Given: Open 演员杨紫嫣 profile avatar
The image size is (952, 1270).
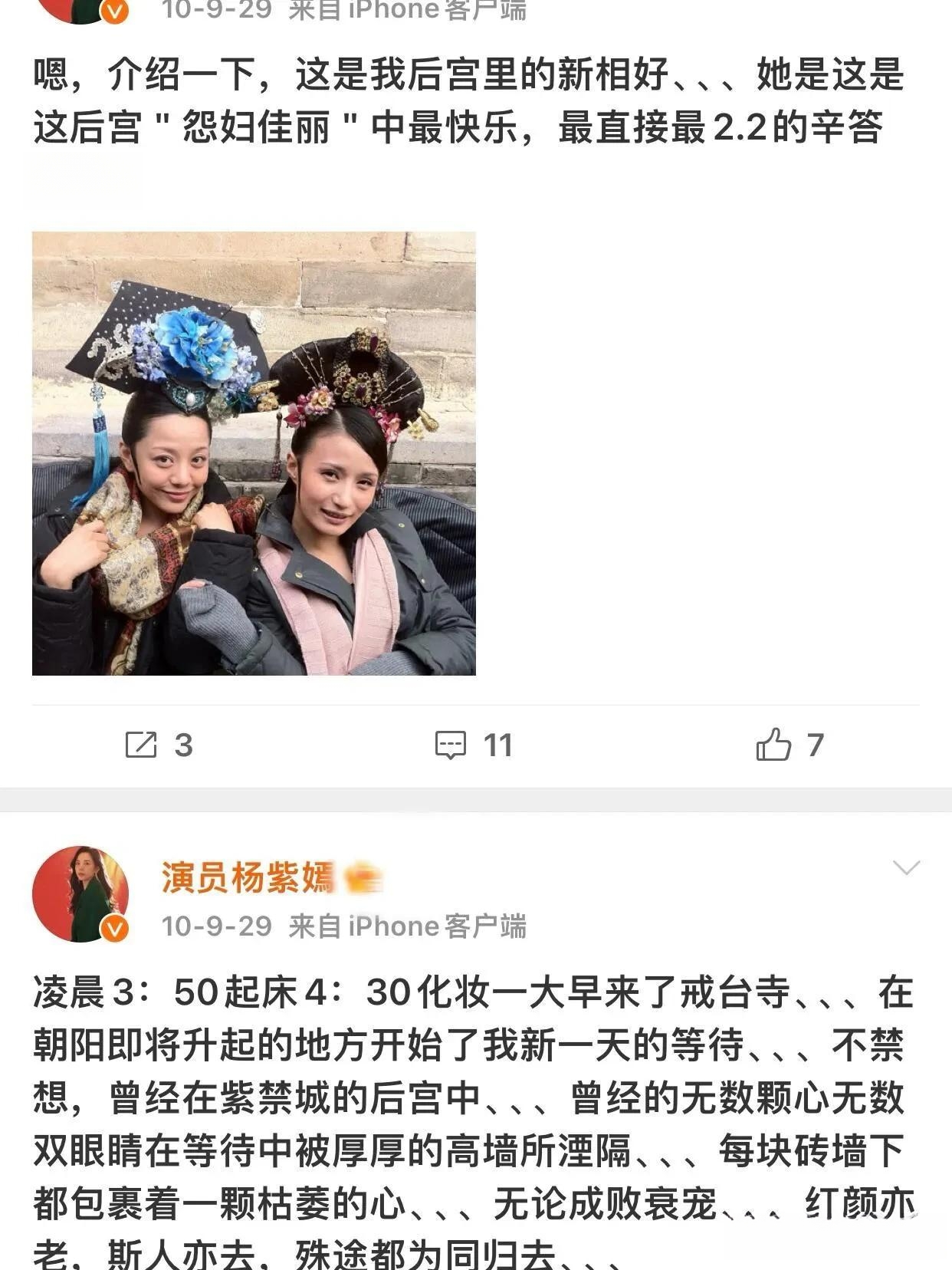Looking at the screenshot, I should pyautogui.click(x=80, y=893).
